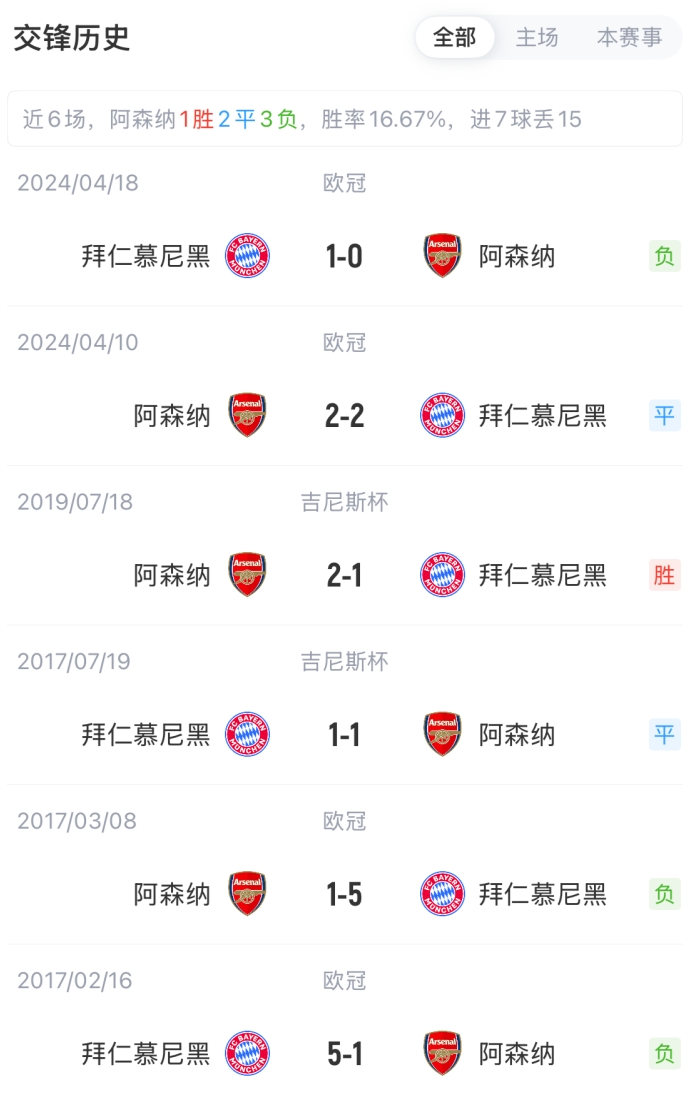
Task: View the 2019/07/18 吉尼斯杯 2-1 match
Action: pyautogui.click(x=344, y=575)
